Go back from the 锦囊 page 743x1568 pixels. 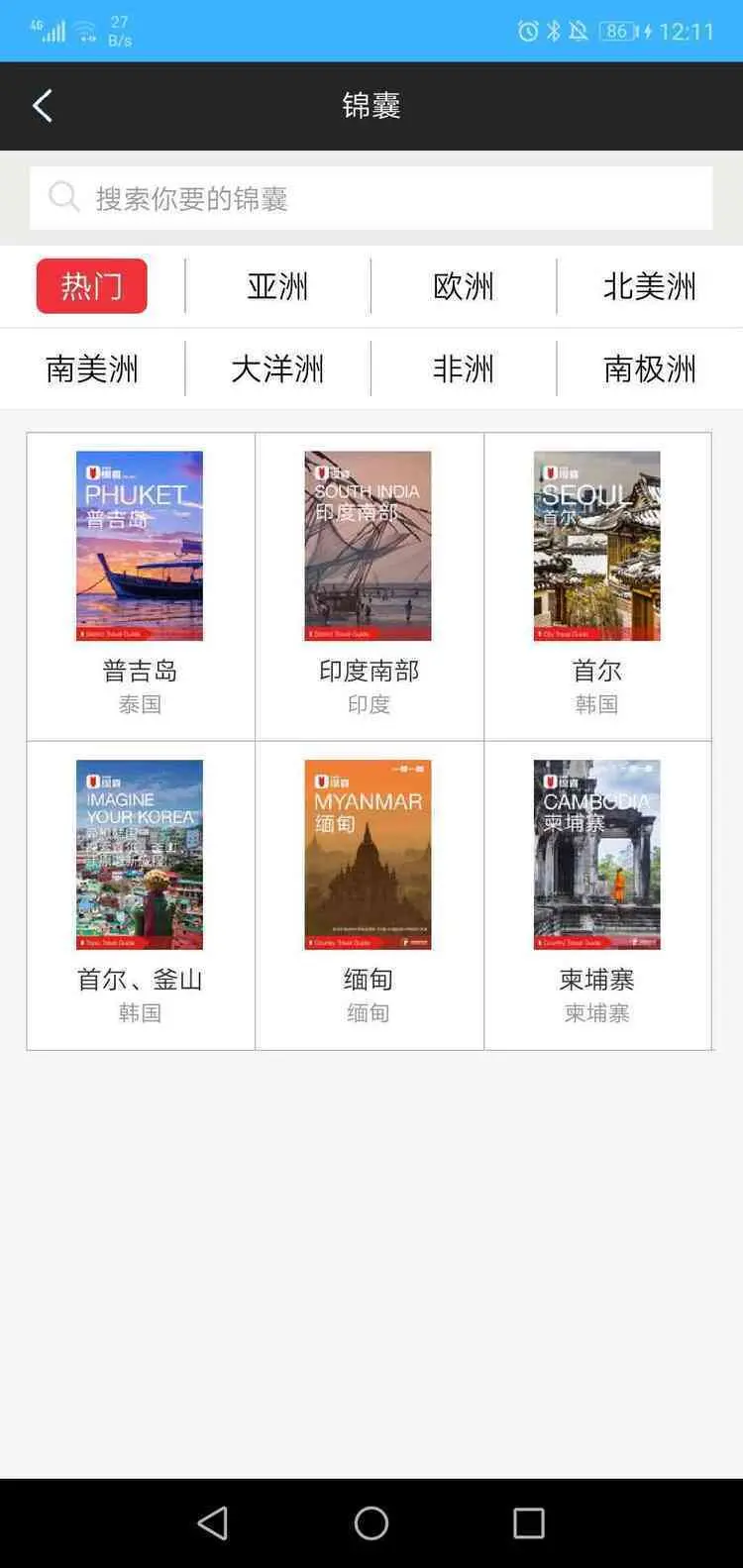pyautogui.click(x=43, y=106)
